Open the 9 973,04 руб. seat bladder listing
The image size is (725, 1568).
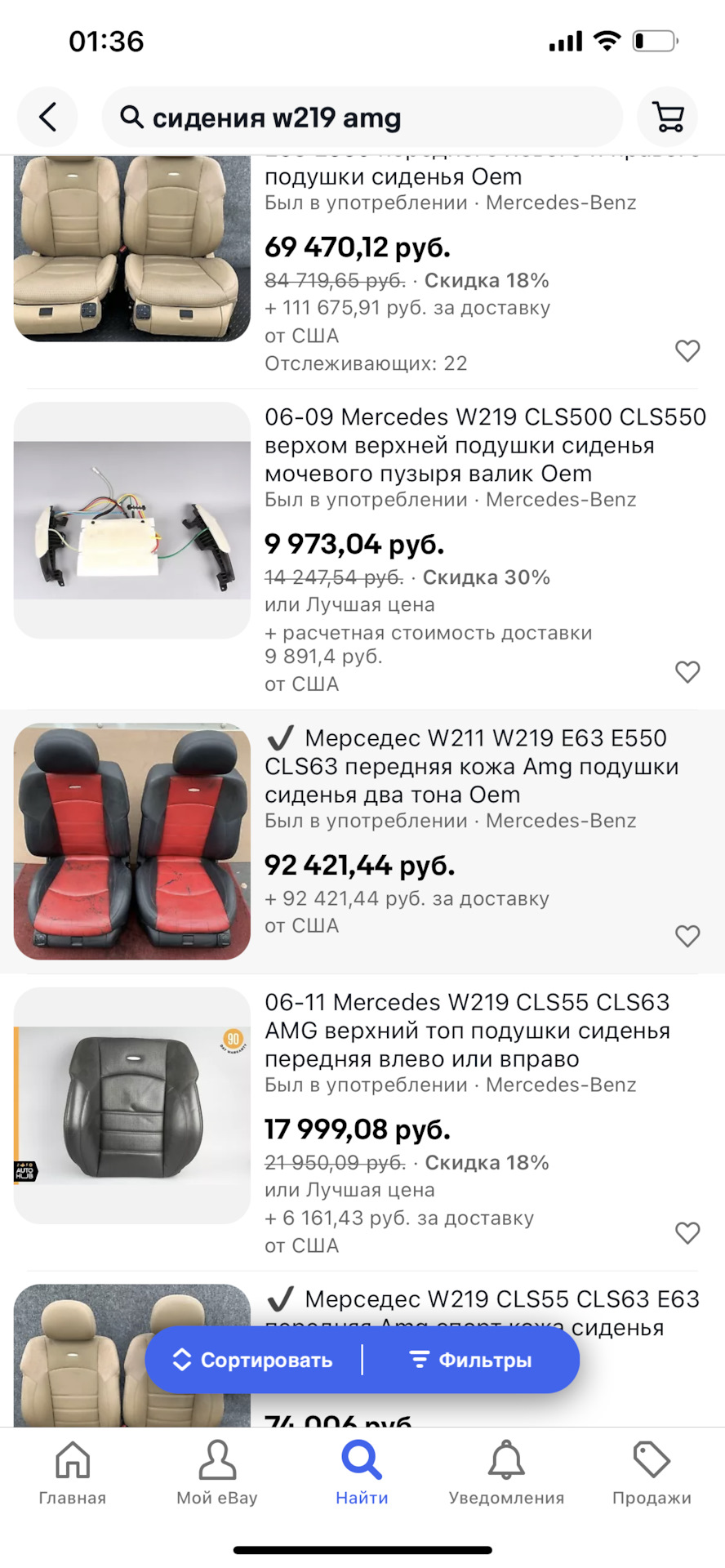tap(484, 445)
